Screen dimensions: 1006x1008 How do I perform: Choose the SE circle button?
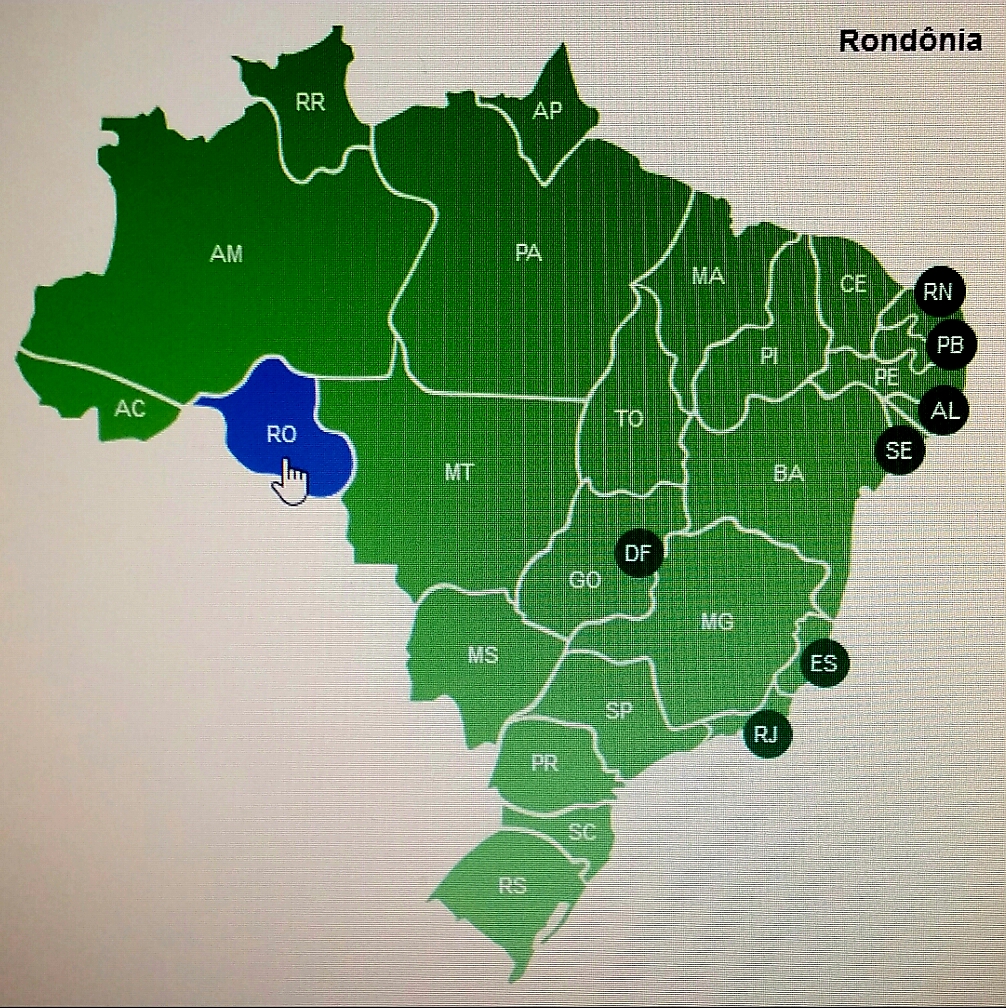click(899, 451)
